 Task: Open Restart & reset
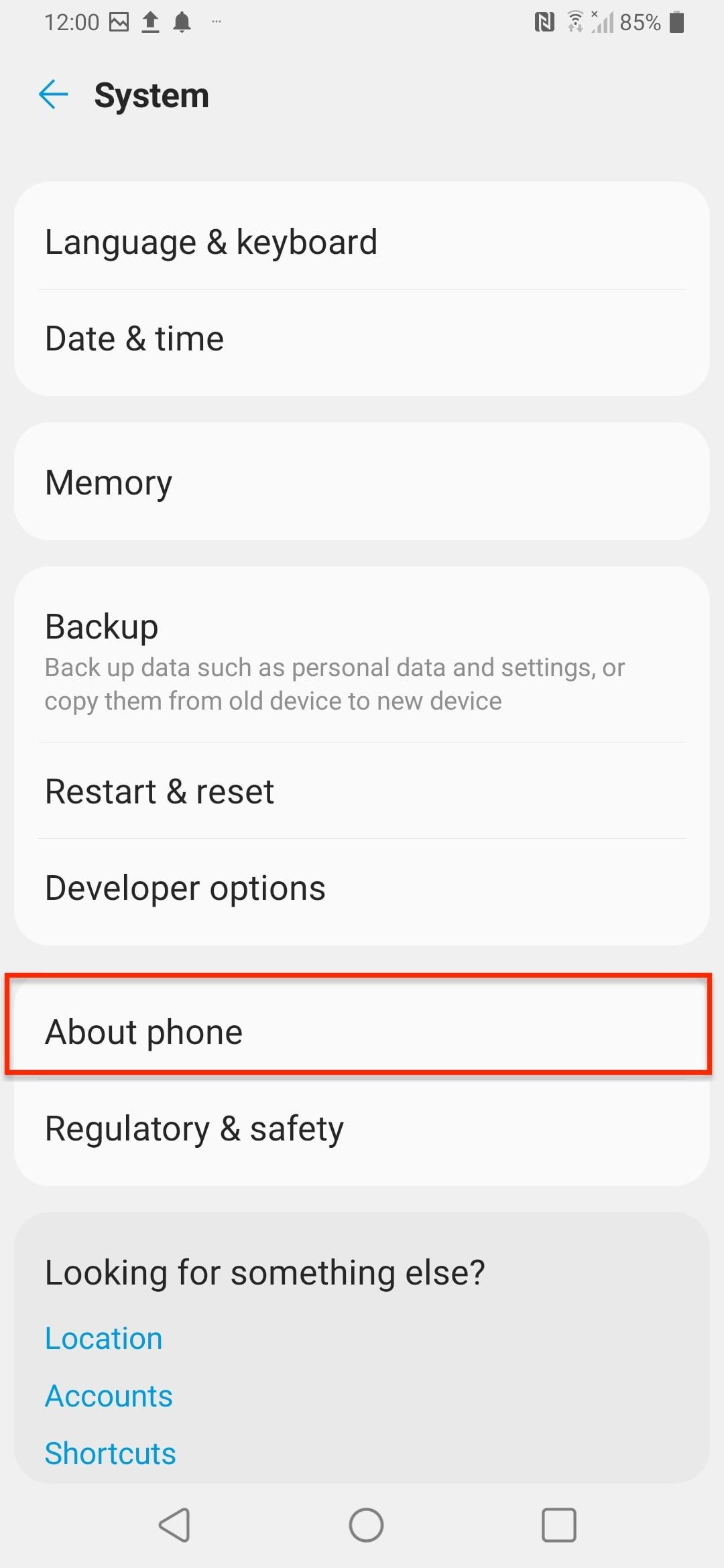(x=362, y=791)
